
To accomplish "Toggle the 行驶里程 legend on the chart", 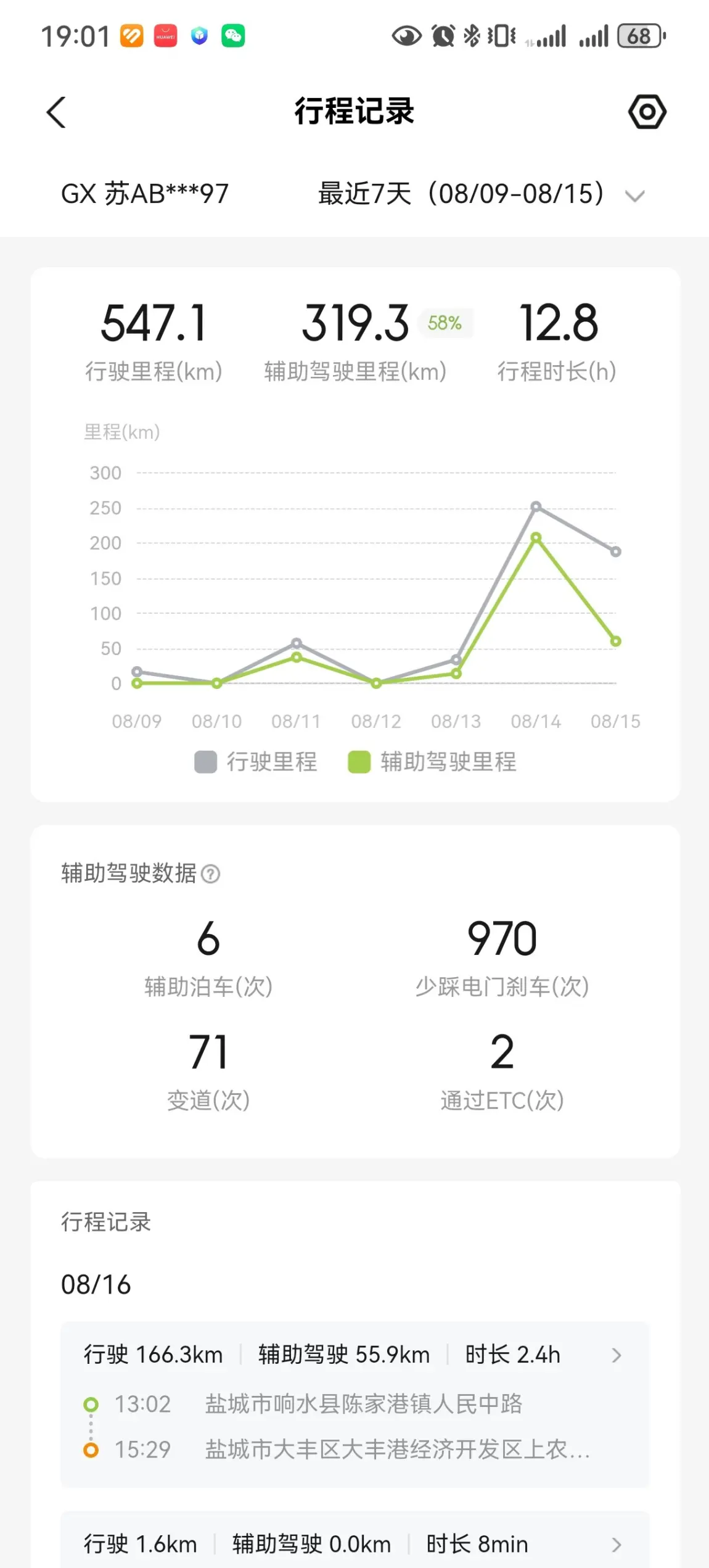I will [x=256, y=762].
